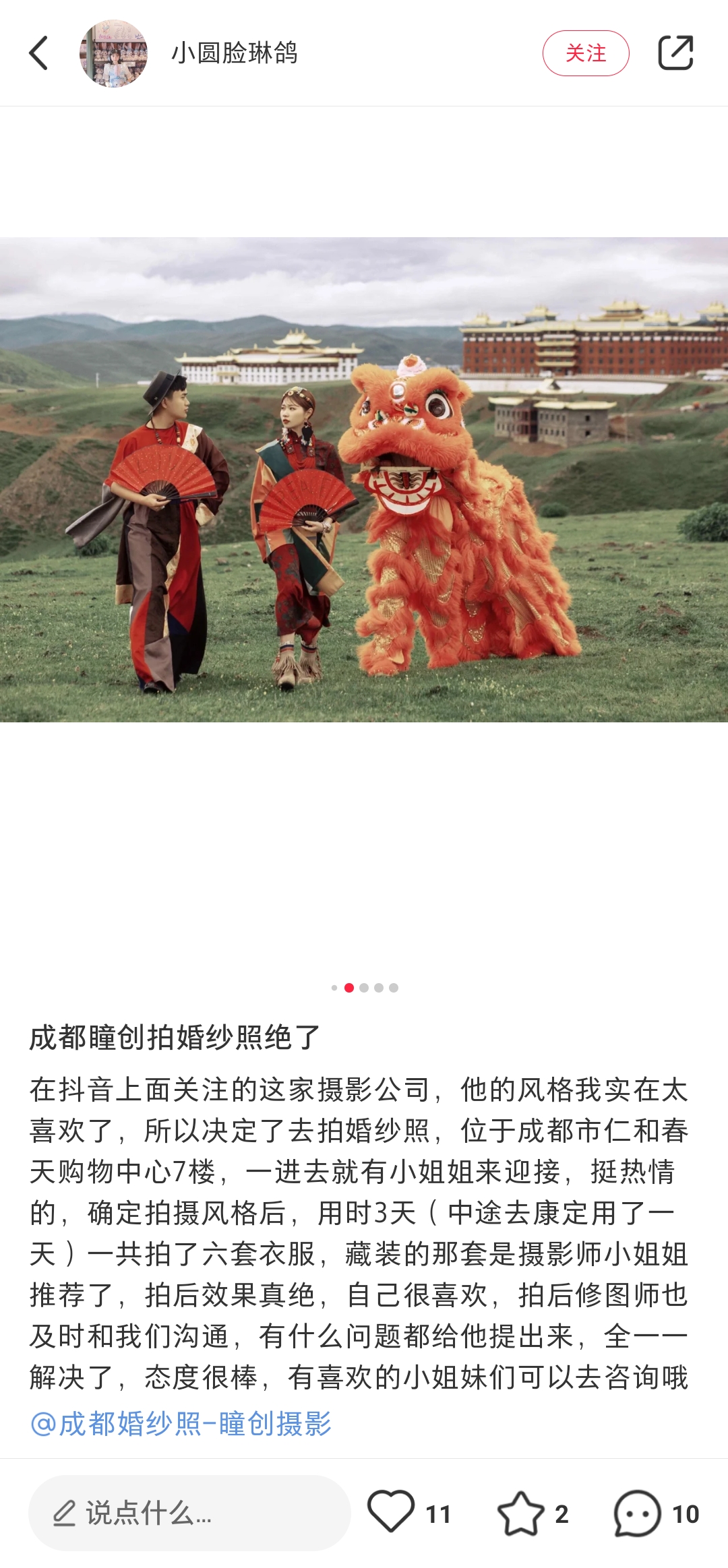Open the wedding photo with lion costume

coord(364,479)
